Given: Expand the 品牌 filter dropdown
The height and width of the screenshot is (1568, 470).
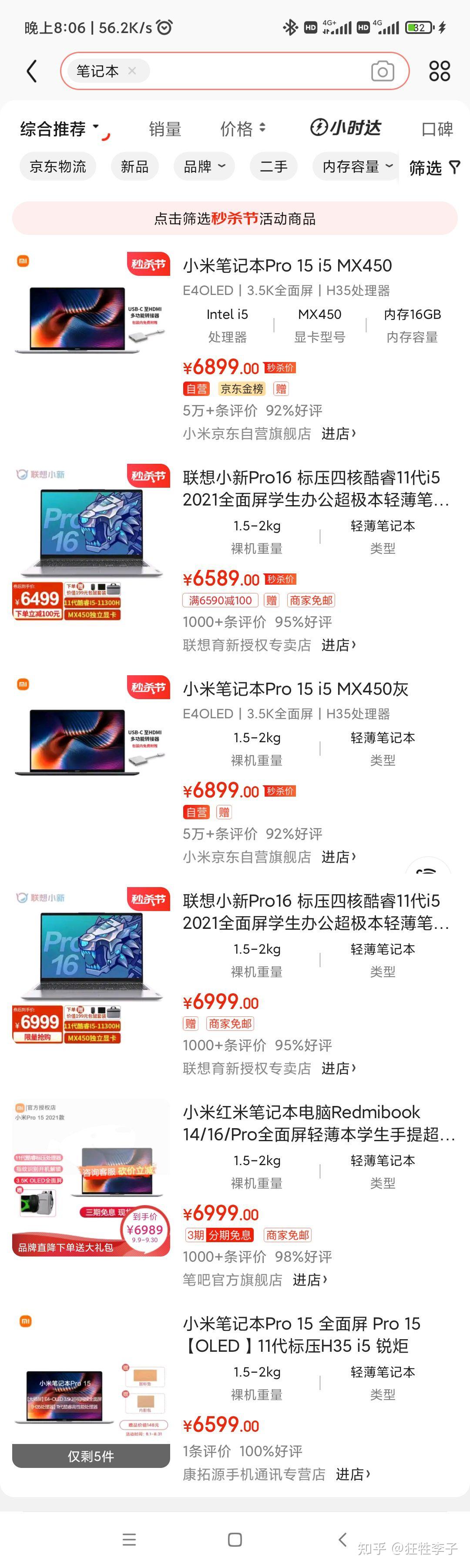Looking at the screenshot, I should pyautogui.click(x=204, y=167).
